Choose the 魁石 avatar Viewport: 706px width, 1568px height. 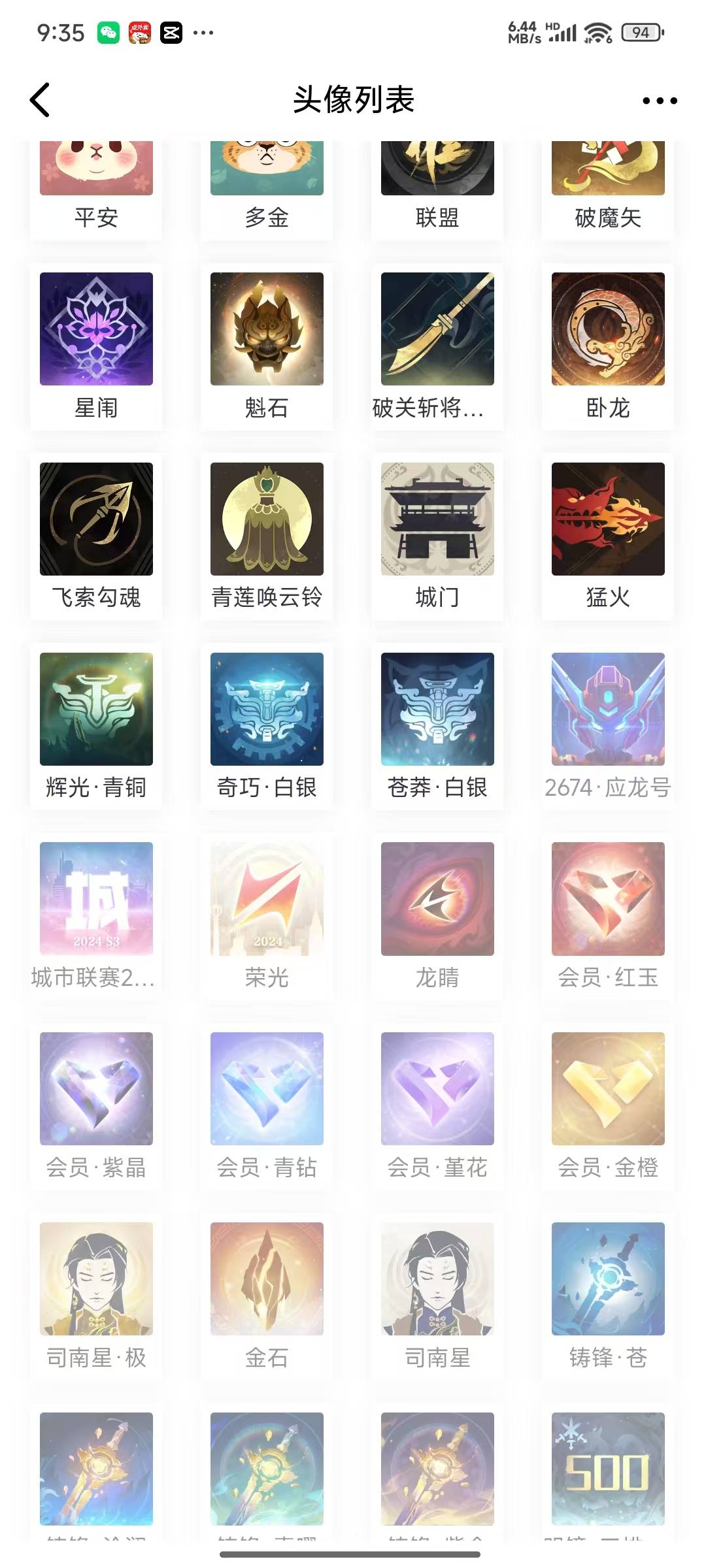click(267, 347)
